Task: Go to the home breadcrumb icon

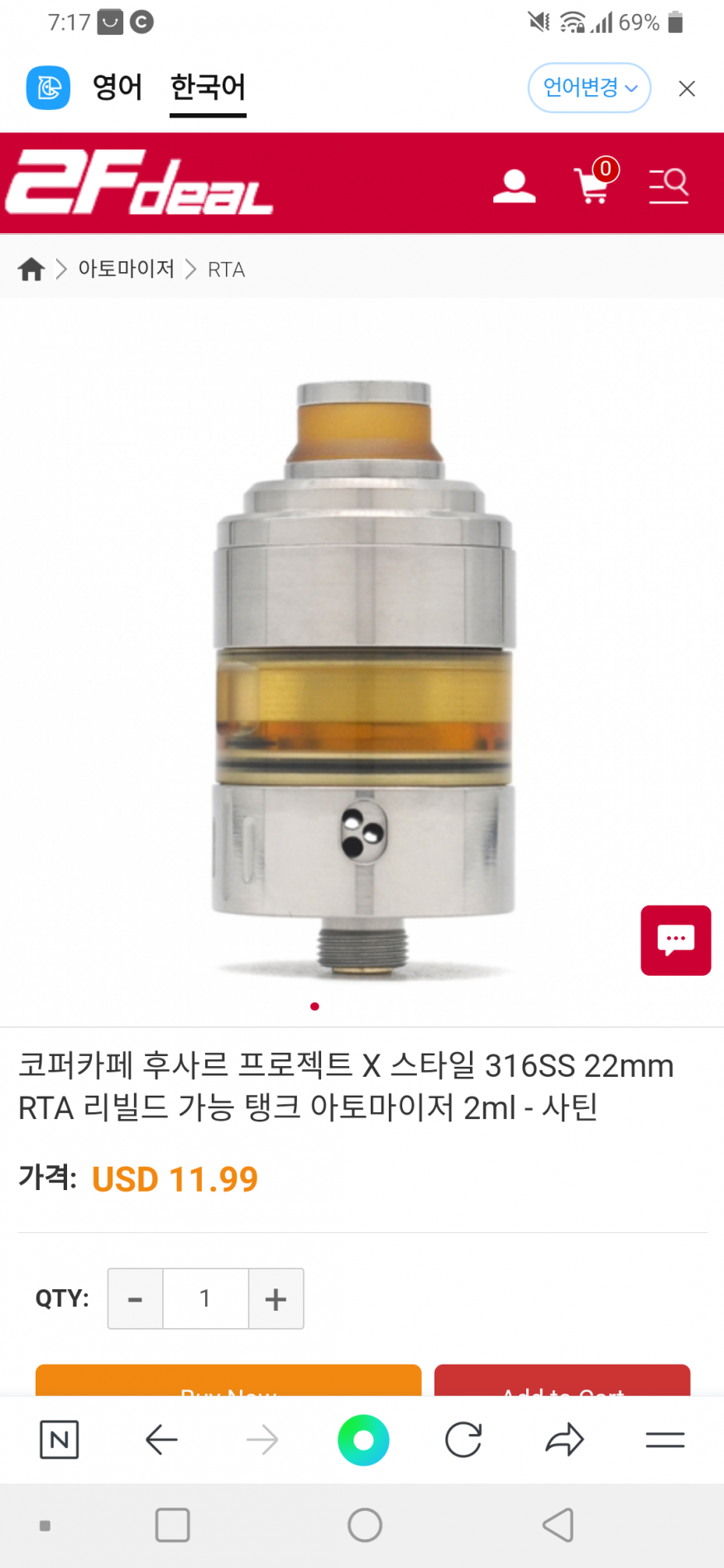Action: coord(31,270)
